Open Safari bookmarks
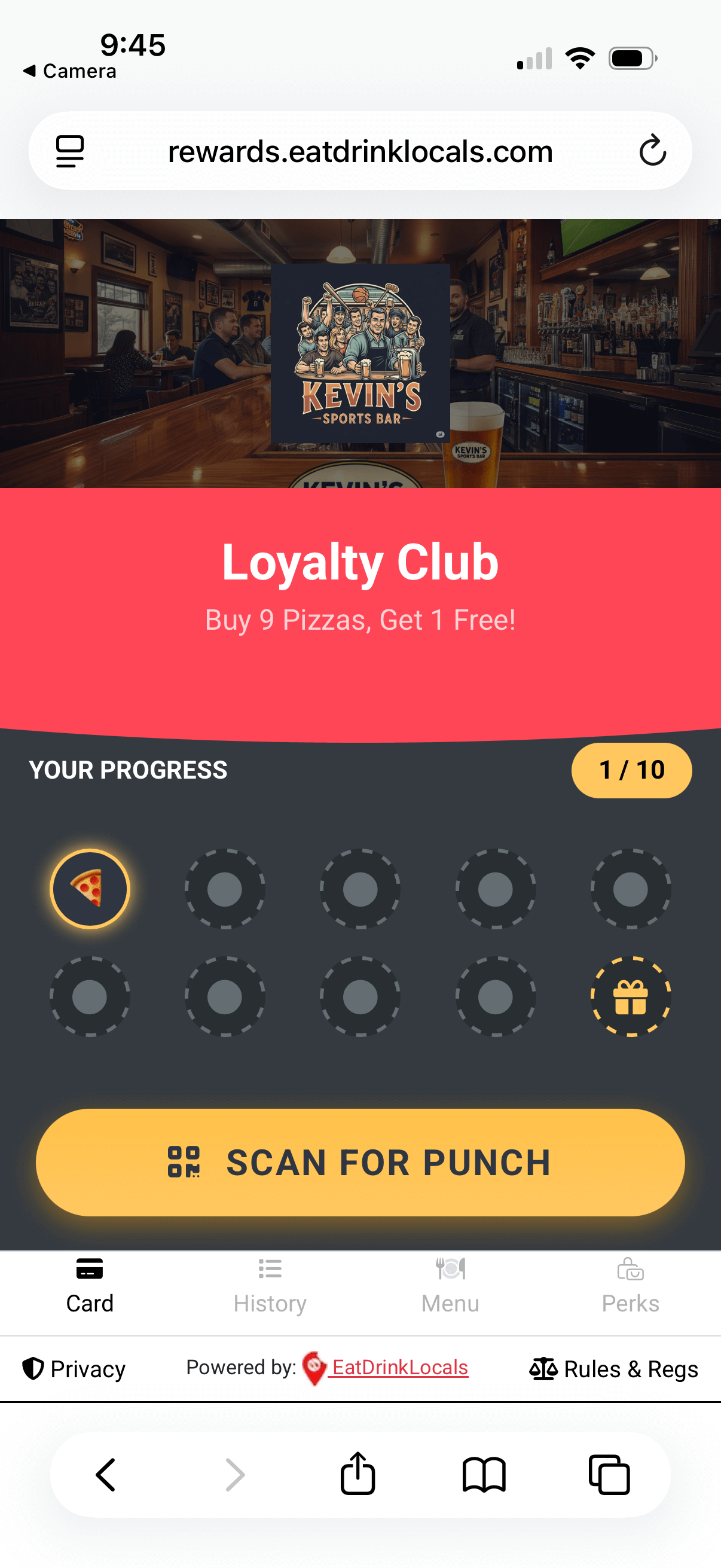 484,1474
